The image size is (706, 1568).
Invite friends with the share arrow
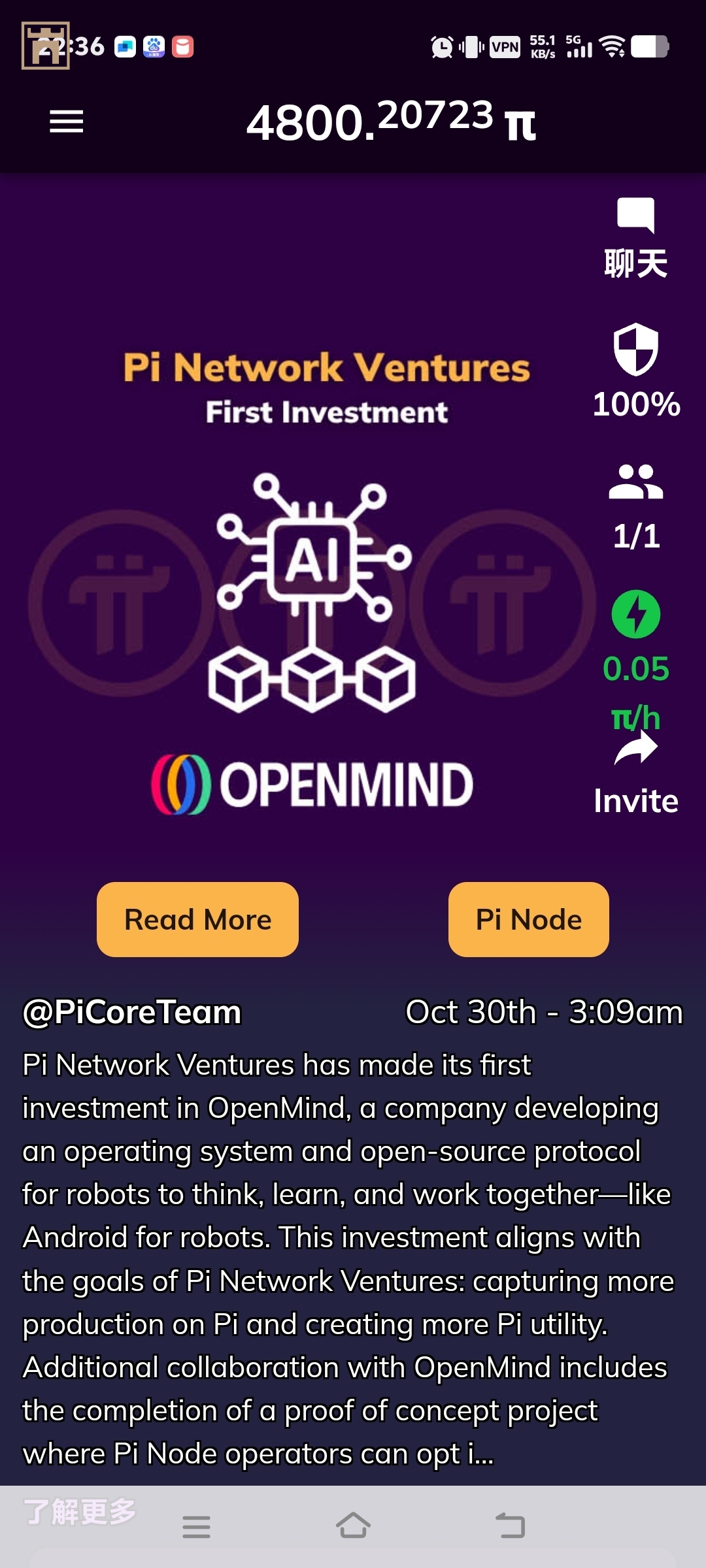635,749
